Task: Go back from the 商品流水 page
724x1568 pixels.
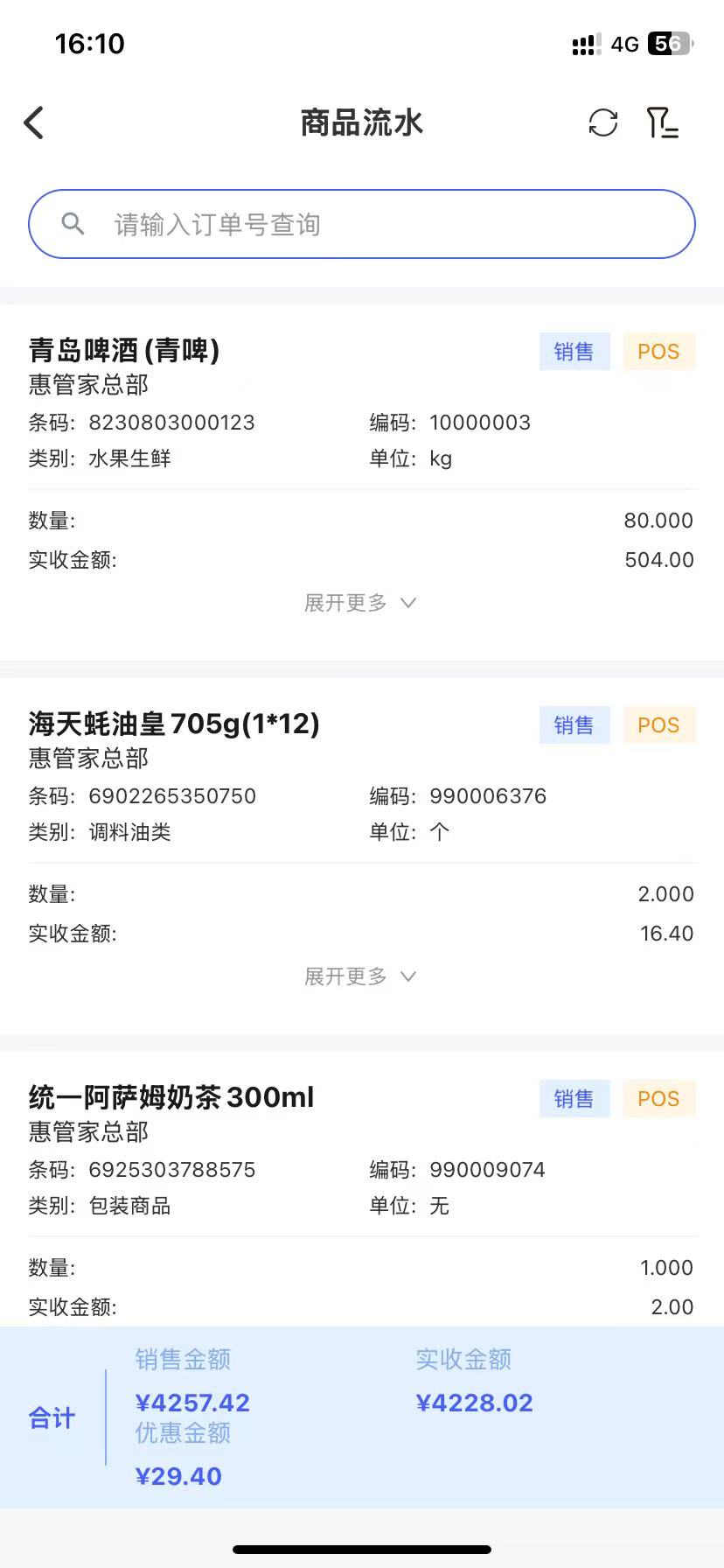Action: click(x=34, y=123)
